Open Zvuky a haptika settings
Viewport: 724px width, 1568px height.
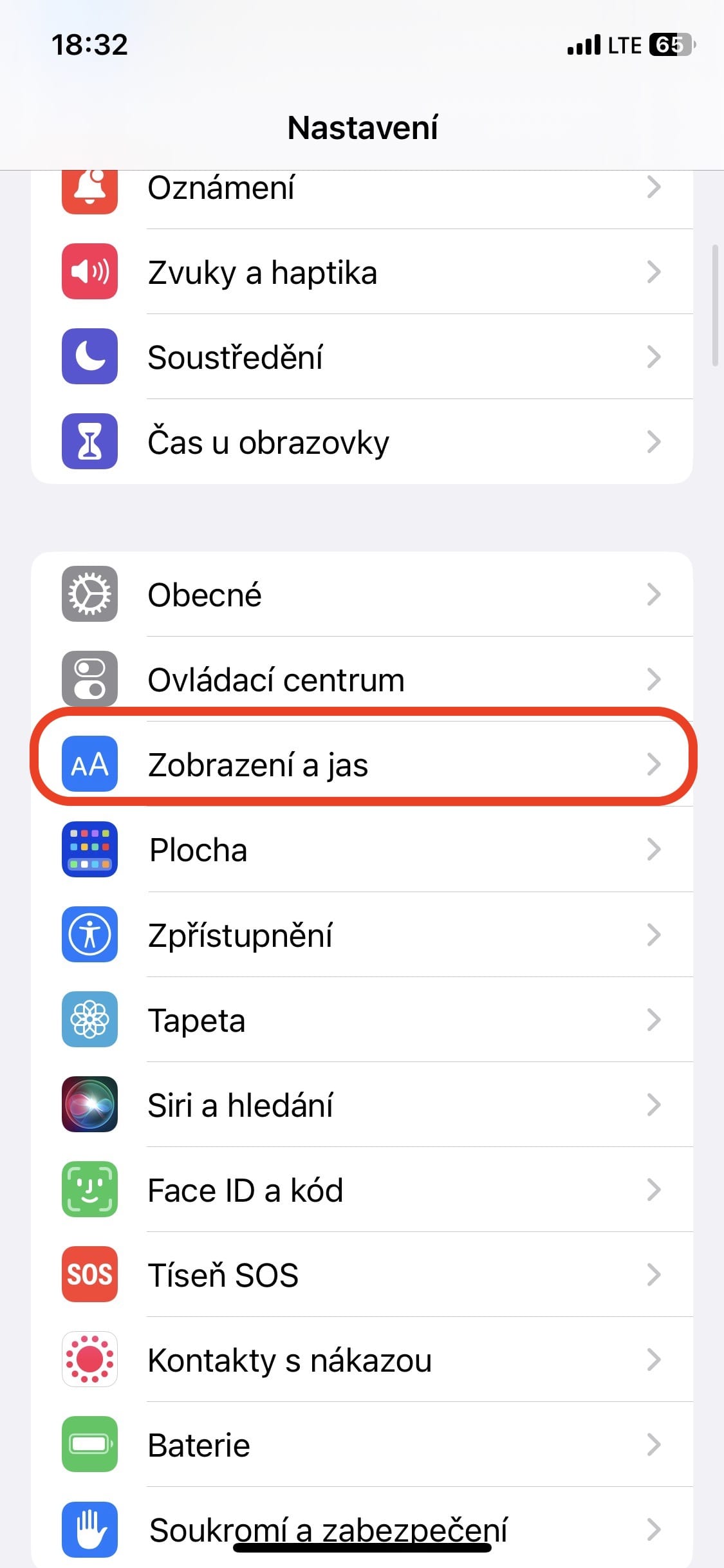point(362,272)
